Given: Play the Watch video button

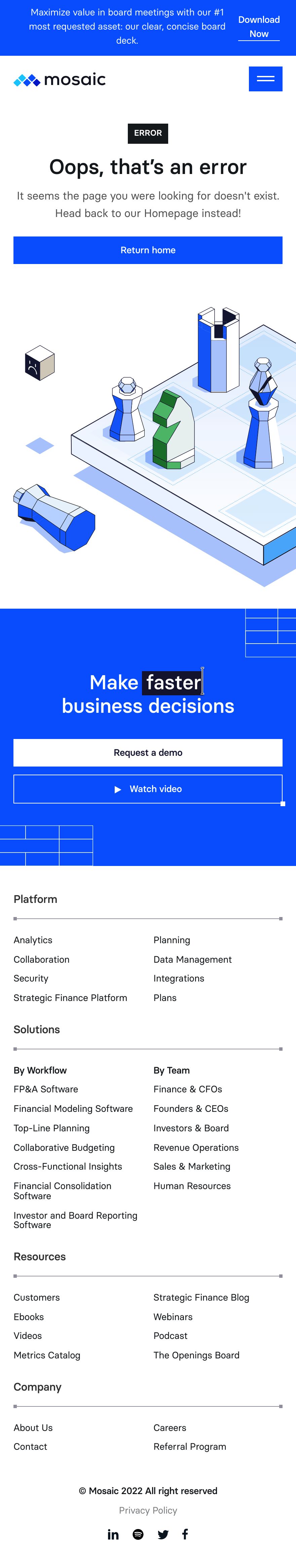Looking at the screenshot, I should pyautogui.click(x=147, y=789).
